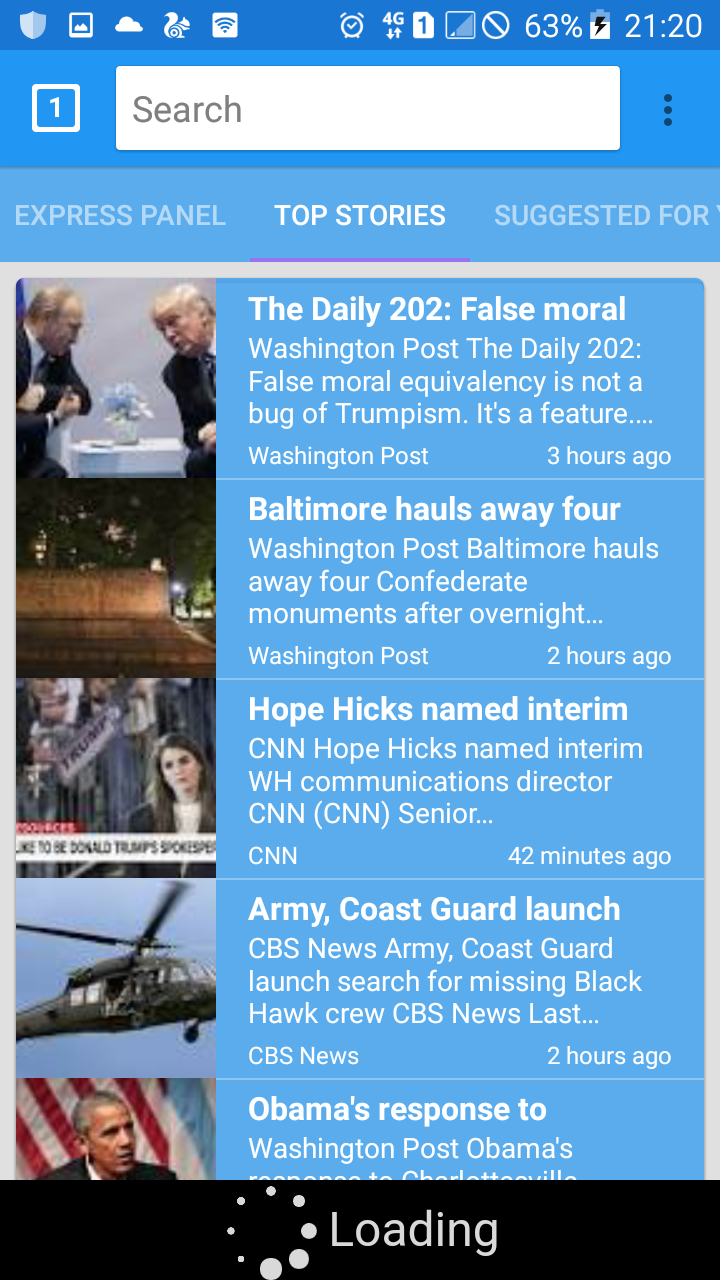
Task: Open the three-dot overflow menu
Action: tap(668, 109)
